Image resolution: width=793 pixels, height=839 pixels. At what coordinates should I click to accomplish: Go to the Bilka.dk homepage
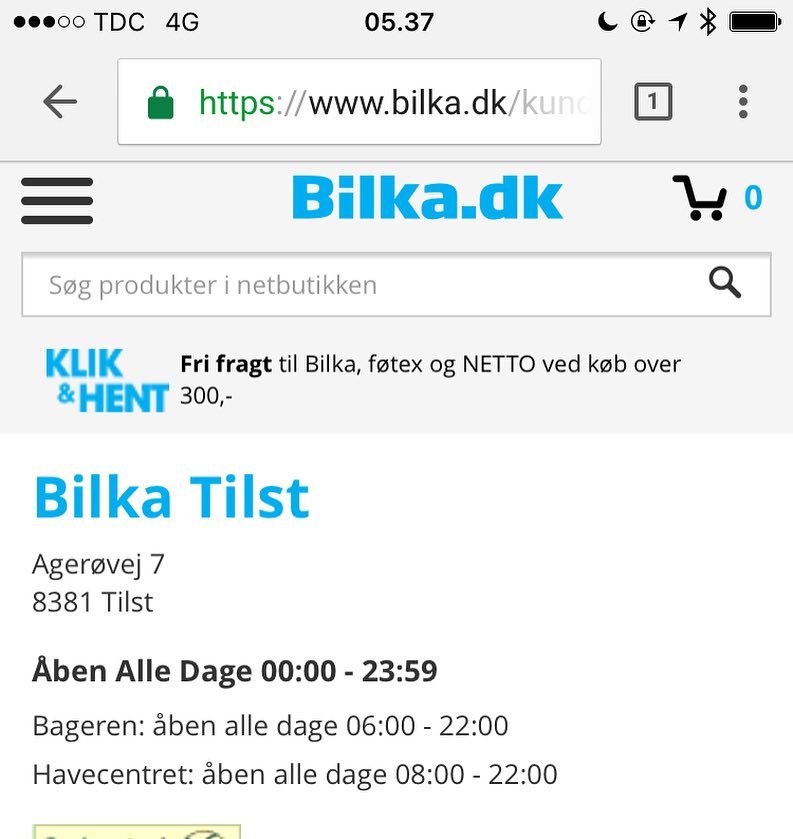[427, 198]
